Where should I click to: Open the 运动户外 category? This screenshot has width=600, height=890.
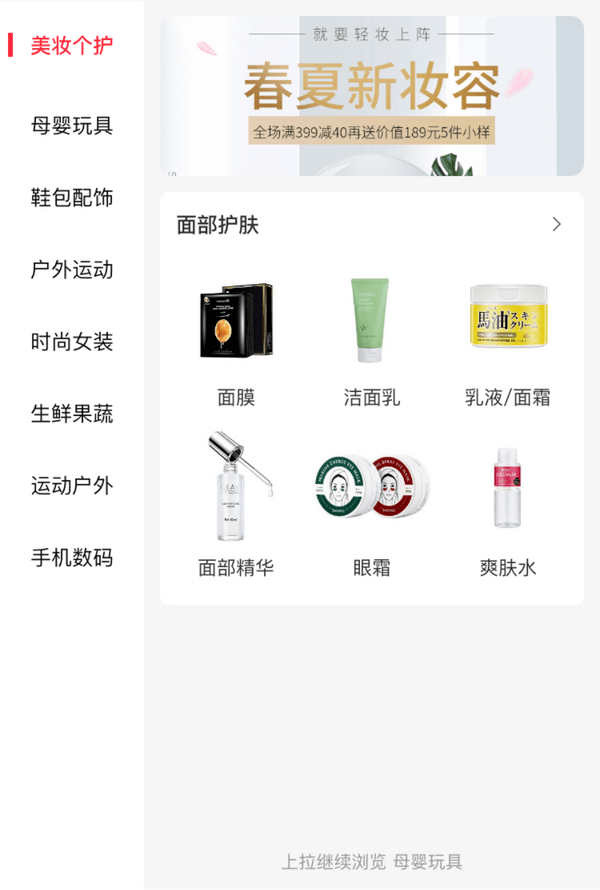72,486
